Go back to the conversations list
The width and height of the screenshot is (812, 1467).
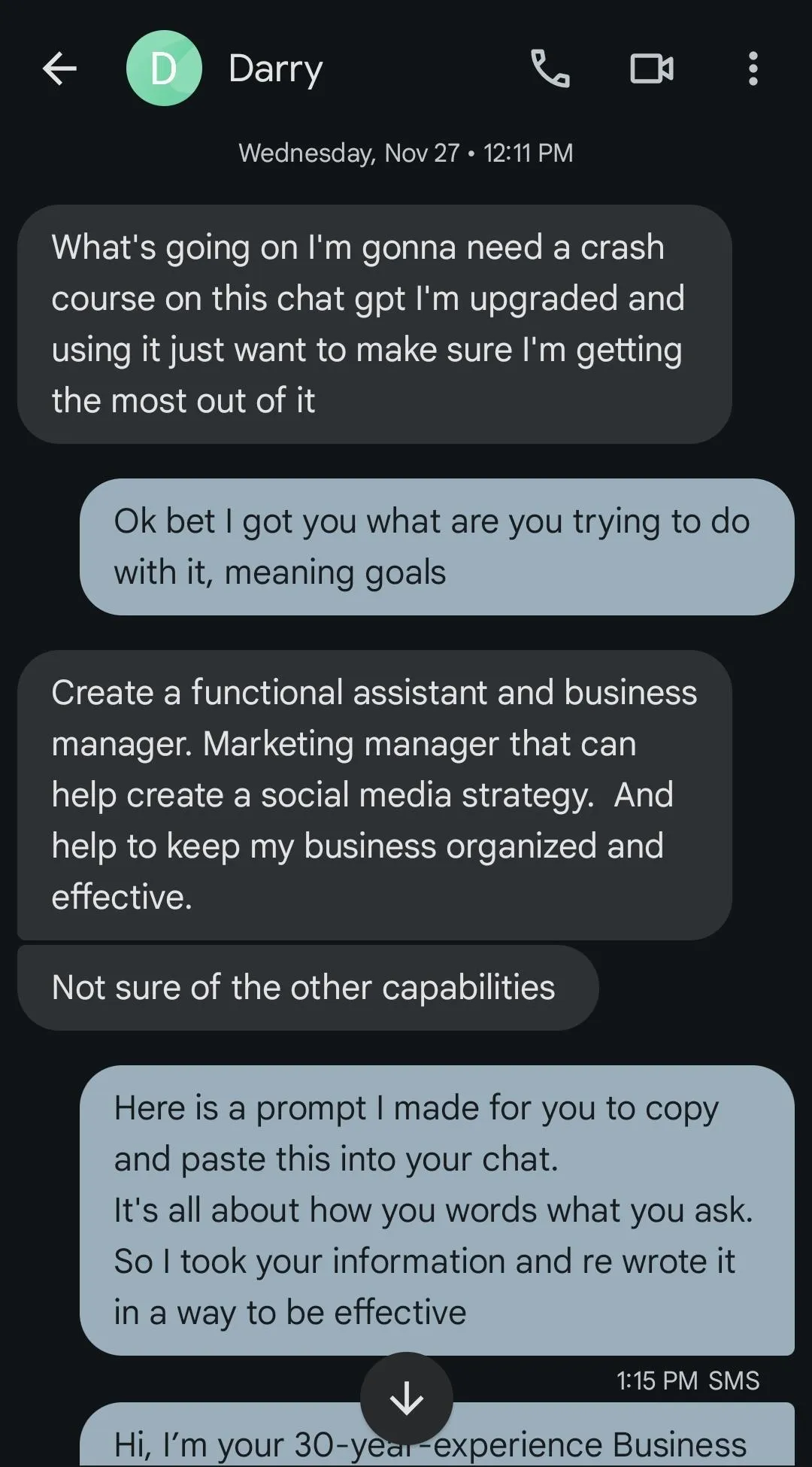point(59,69)
